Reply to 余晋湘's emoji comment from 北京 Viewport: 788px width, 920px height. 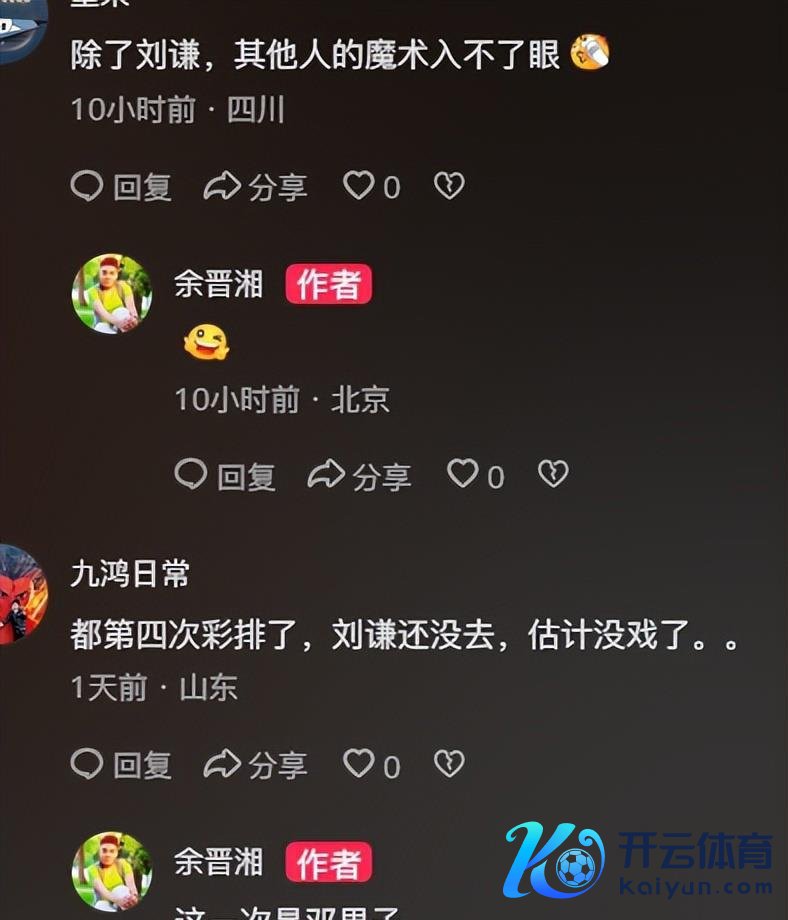225,476
